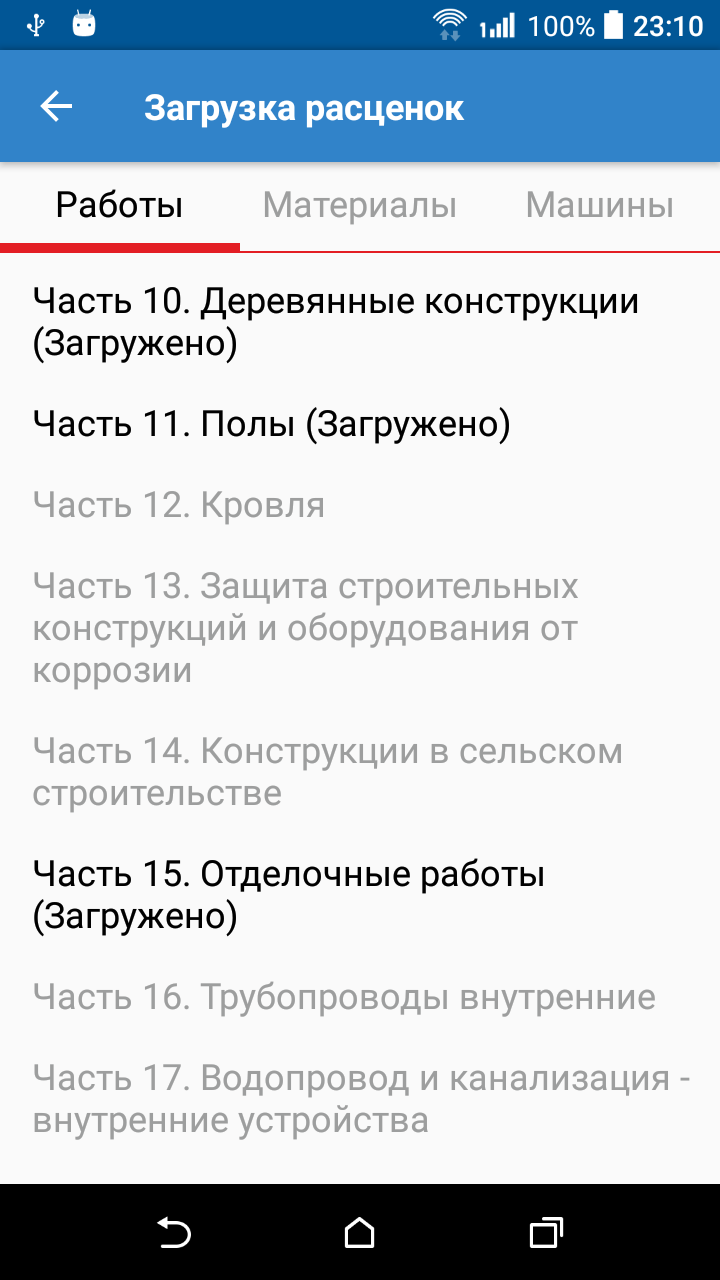This screenshot has width=720, height=1280.
Task: Select the Работы tab
Action: point(120,205)
